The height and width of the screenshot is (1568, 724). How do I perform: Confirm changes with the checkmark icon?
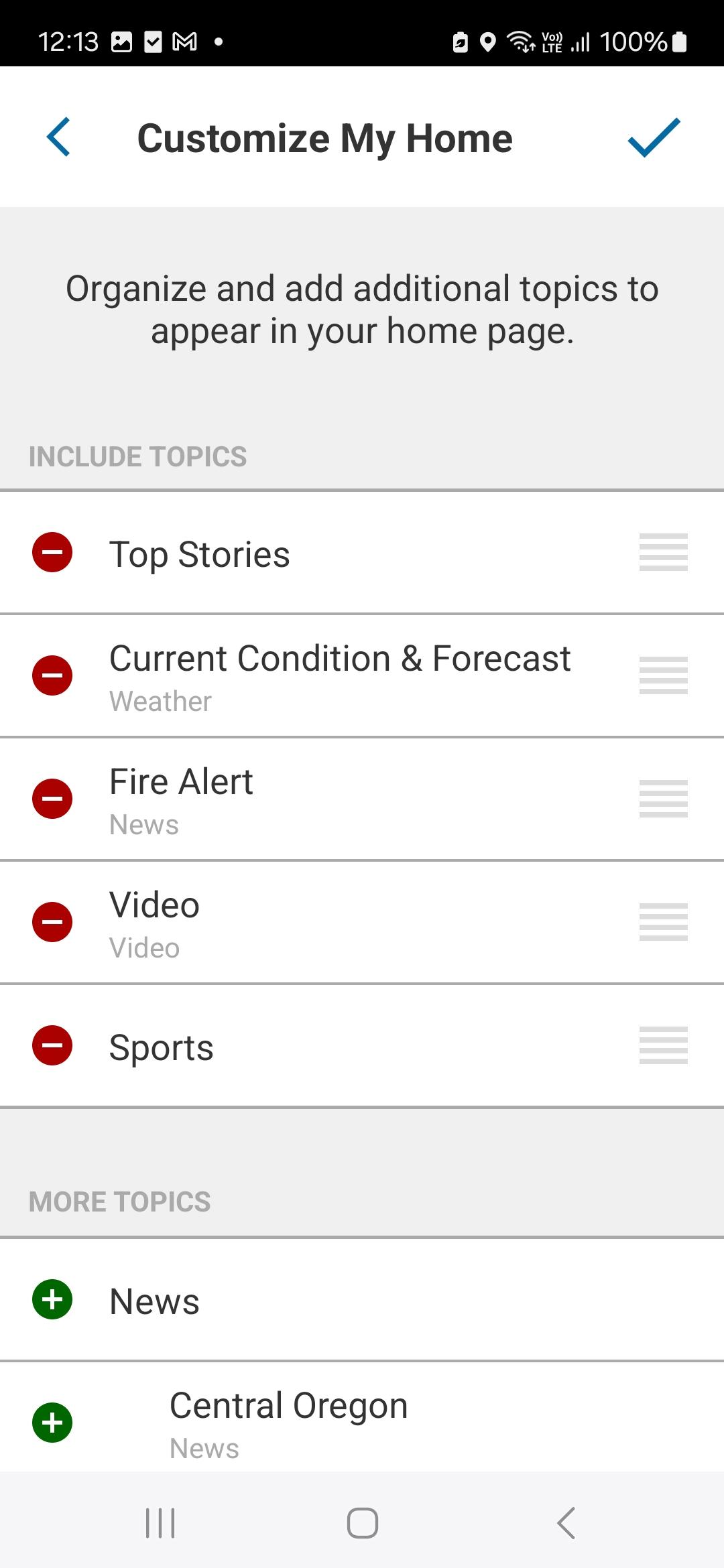[654, 137]
